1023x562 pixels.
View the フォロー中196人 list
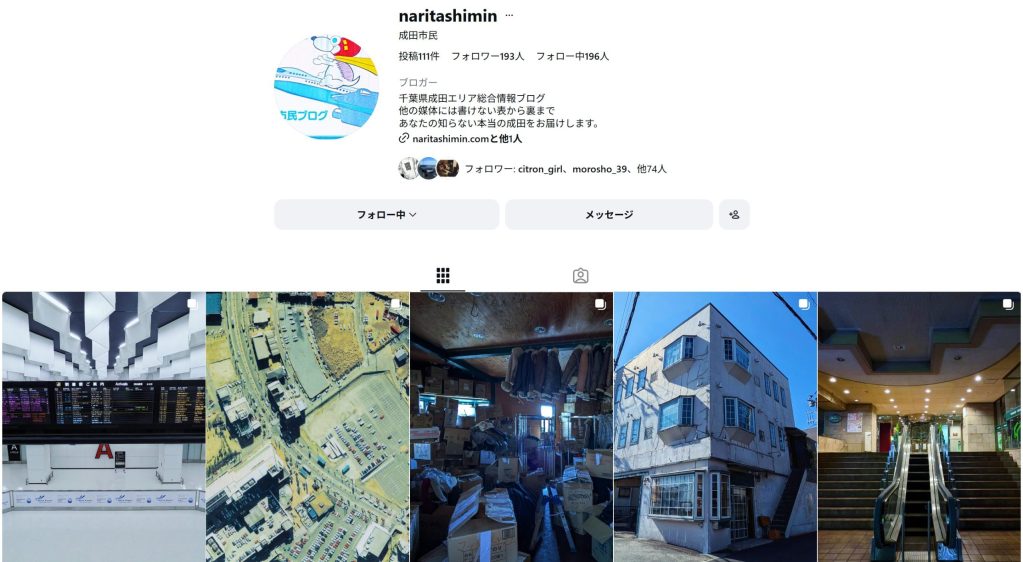tap(572, 56)
